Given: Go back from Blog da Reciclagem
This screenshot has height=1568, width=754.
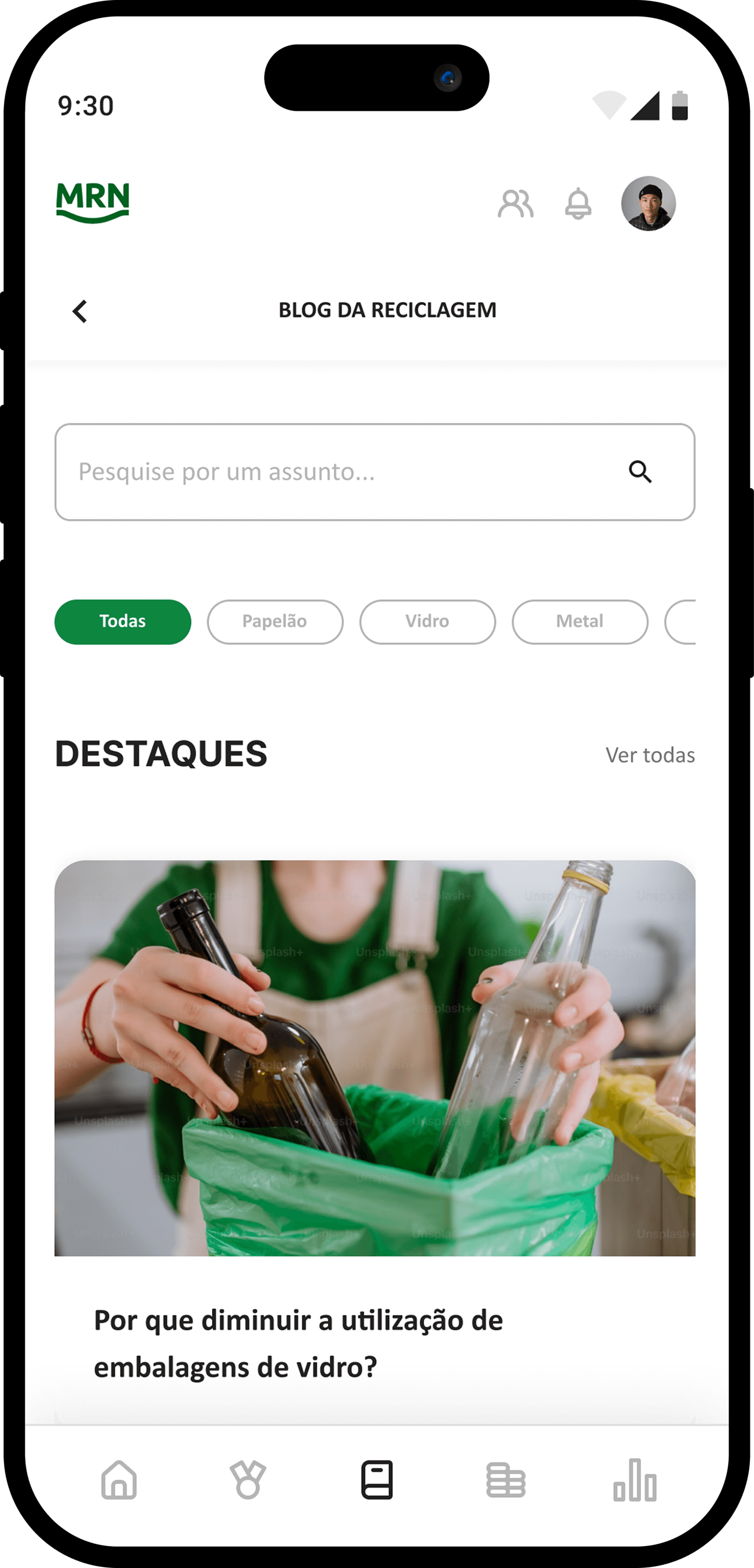Looking at the screenshot, I should [80, 311].
